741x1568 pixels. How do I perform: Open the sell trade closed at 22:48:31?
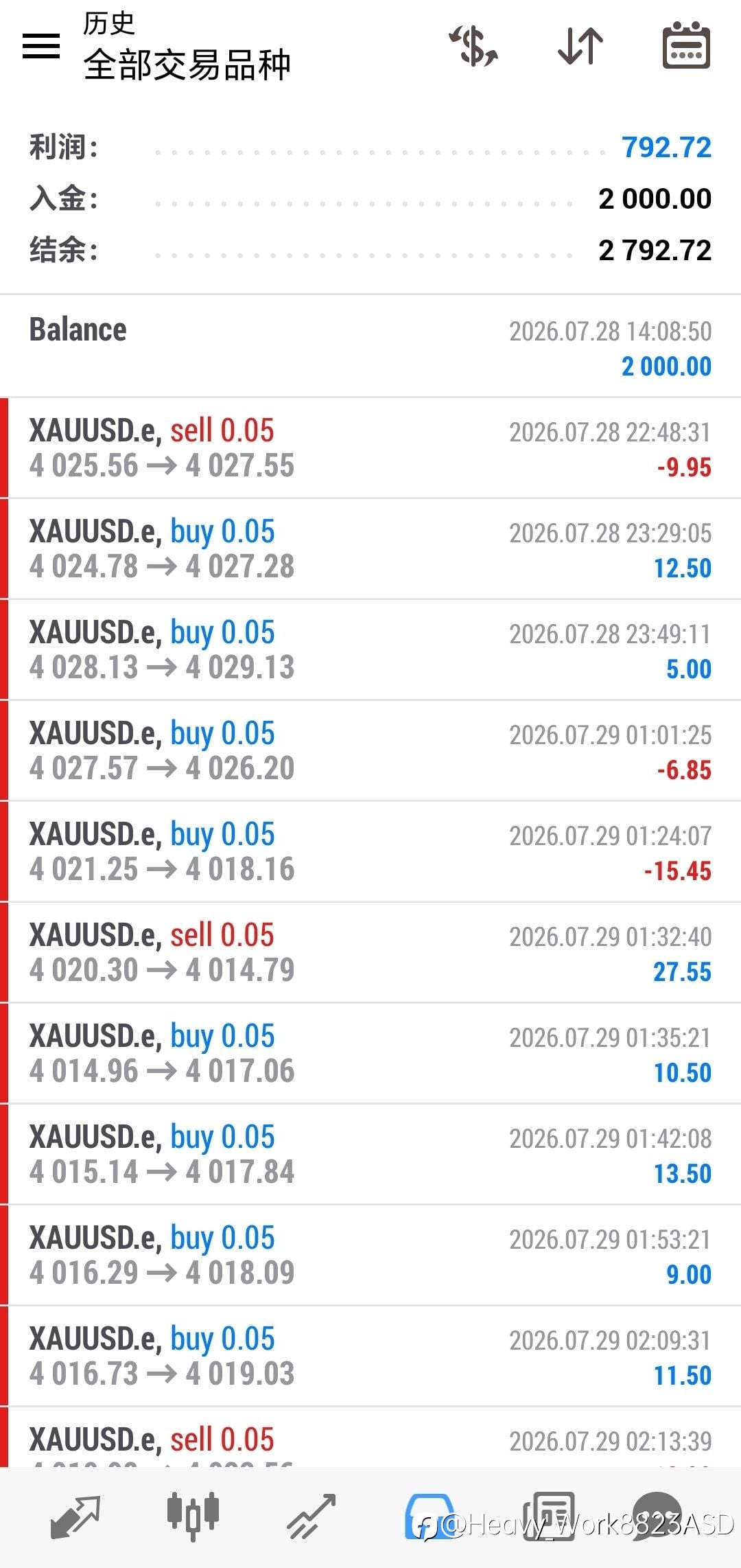370,448
